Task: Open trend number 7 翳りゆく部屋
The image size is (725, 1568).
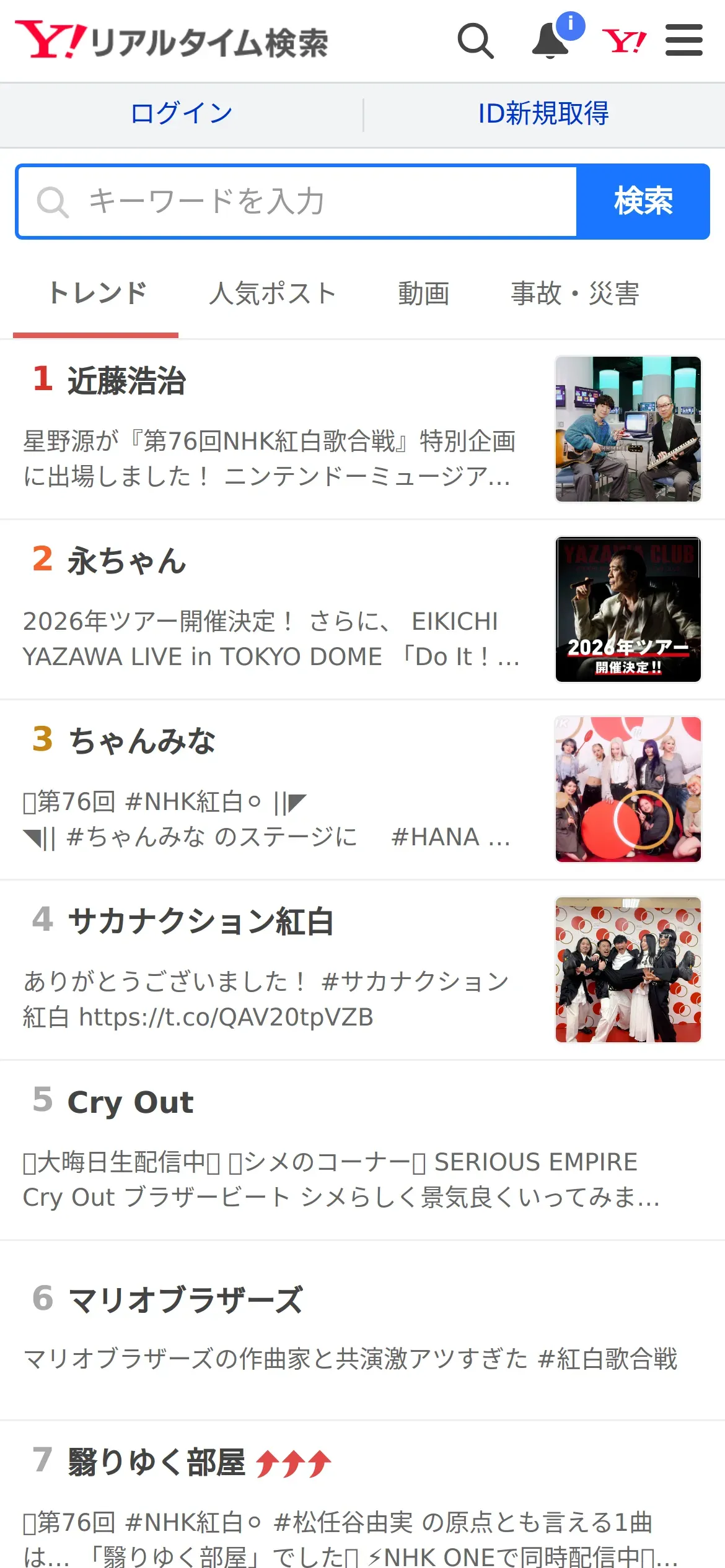Action: click(157, 1463)
